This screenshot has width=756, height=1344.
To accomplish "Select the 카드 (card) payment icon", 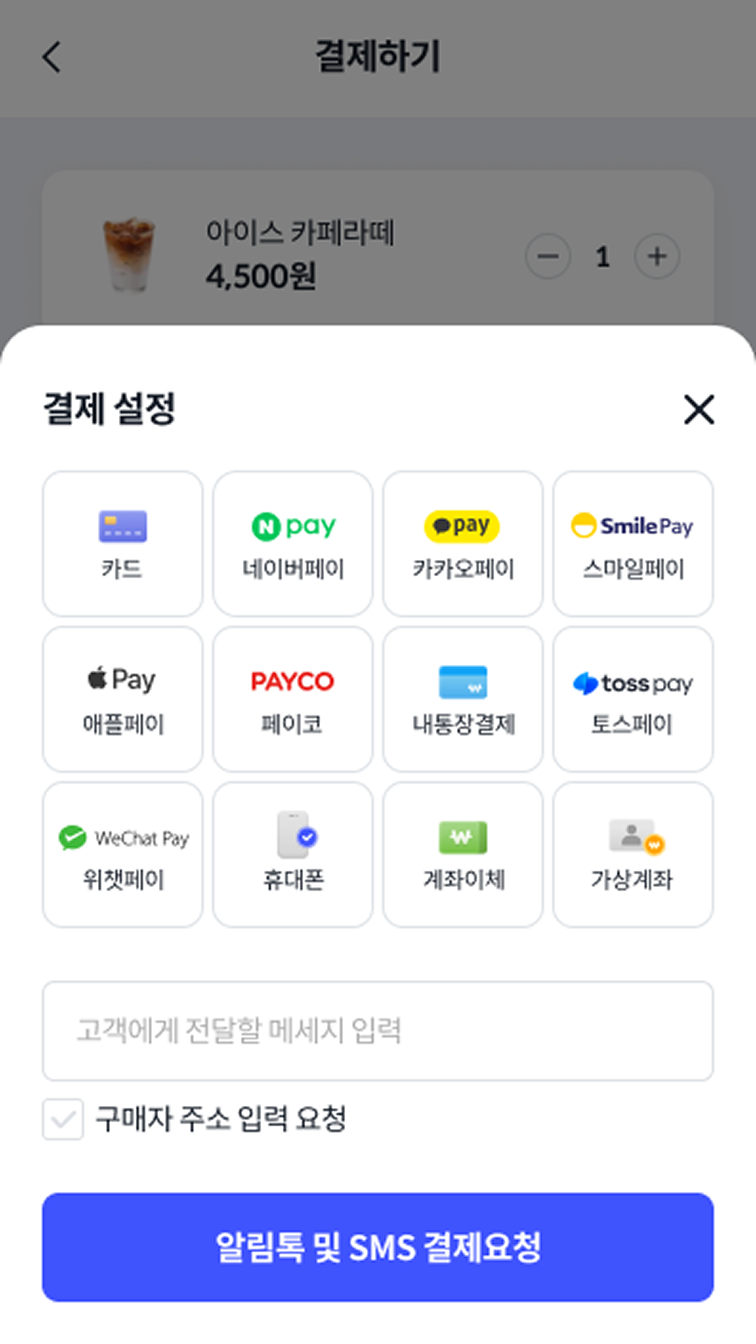I will (122, 542).
